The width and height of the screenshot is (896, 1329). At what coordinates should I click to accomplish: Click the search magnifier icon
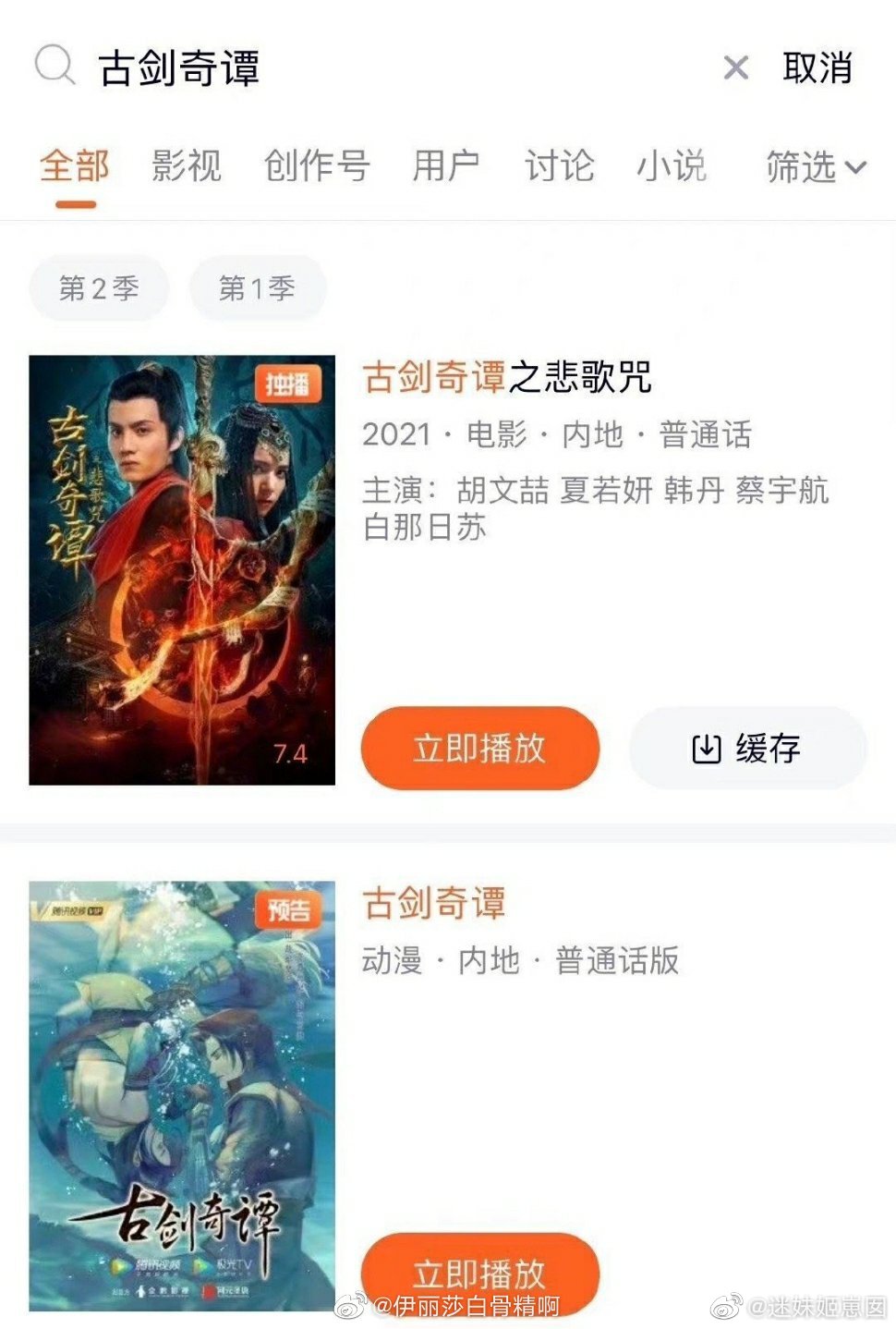tap(56, 67)
